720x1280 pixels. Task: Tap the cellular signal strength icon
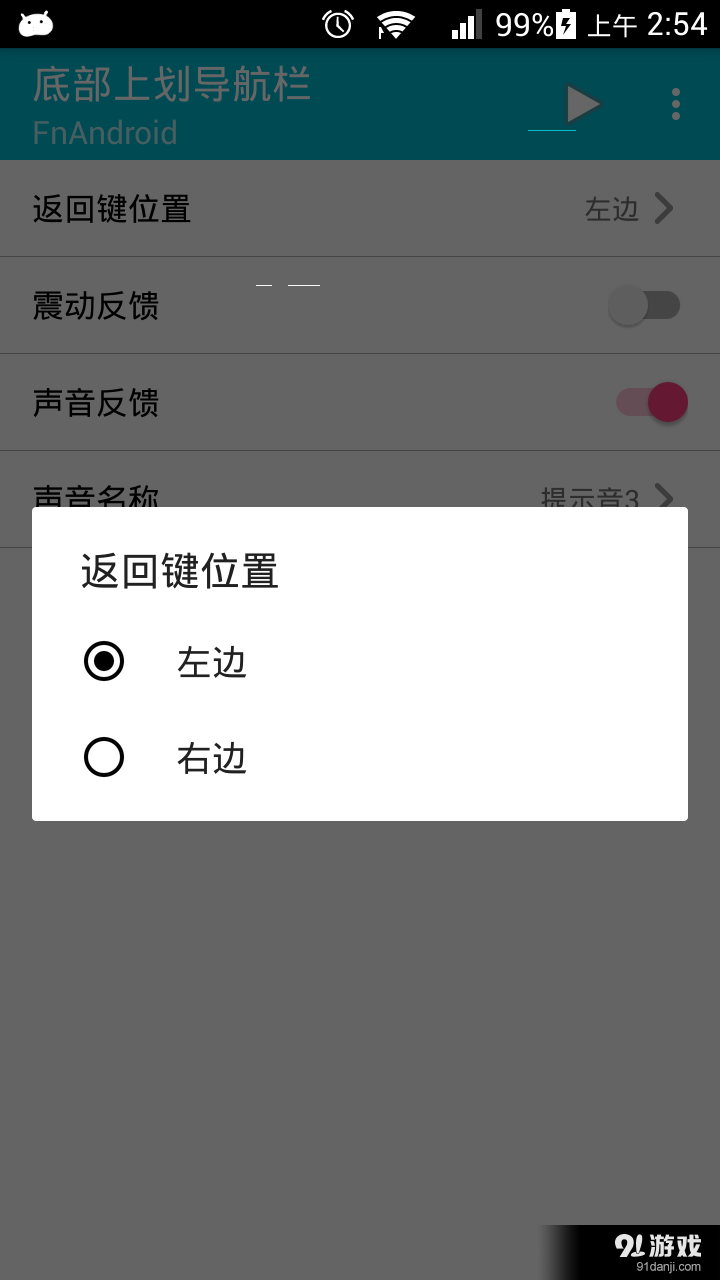(x=464, y=22)
